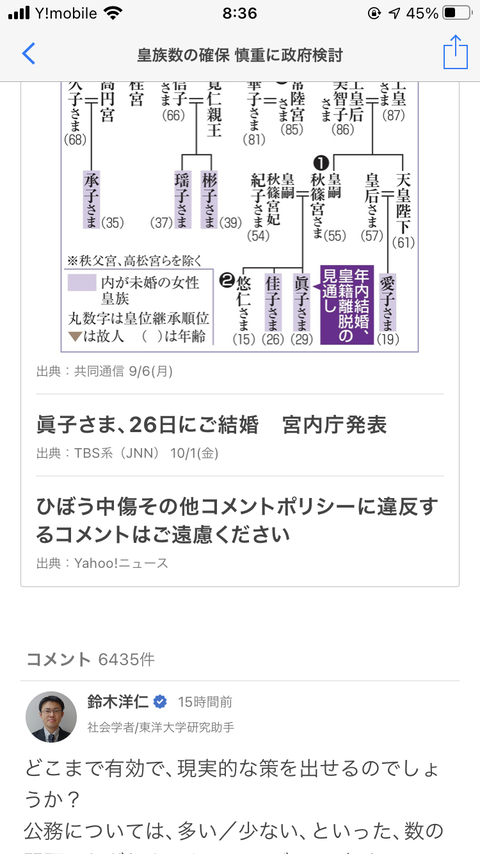The height and width of the screenshot is (854, 480).
Task: Open the imperial family tree image
Action: [240, 217]
